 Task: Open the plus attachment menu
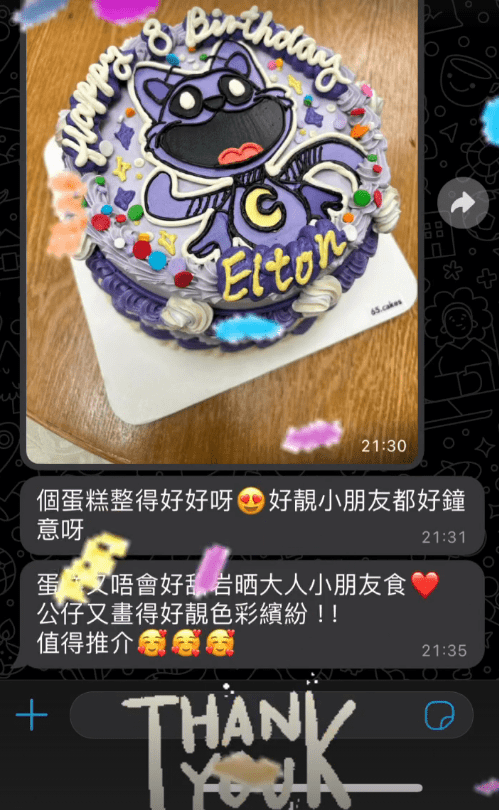[x=32, y=714]
